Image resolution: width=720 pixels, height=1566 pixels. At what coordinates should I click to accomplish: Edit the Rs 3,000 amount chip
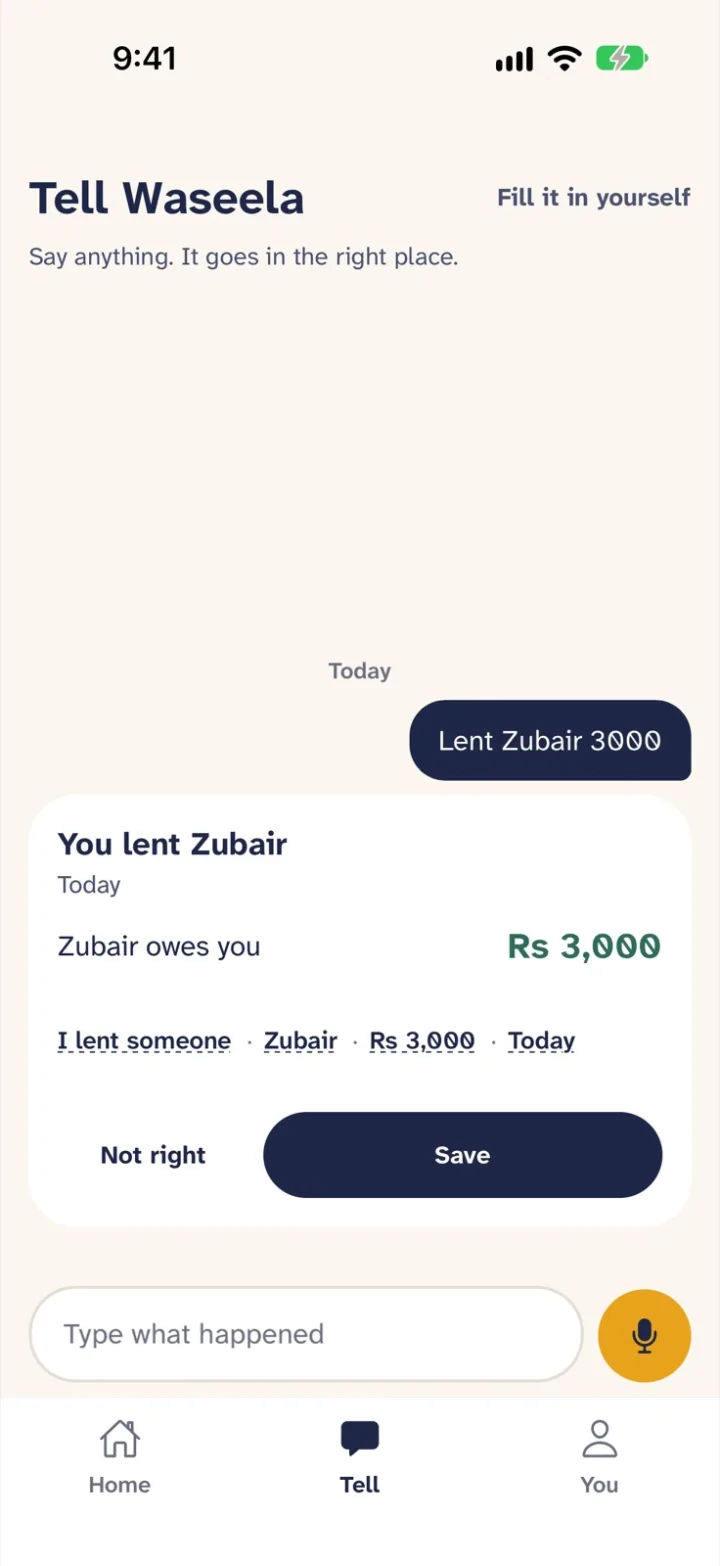tap(422, 1041)
